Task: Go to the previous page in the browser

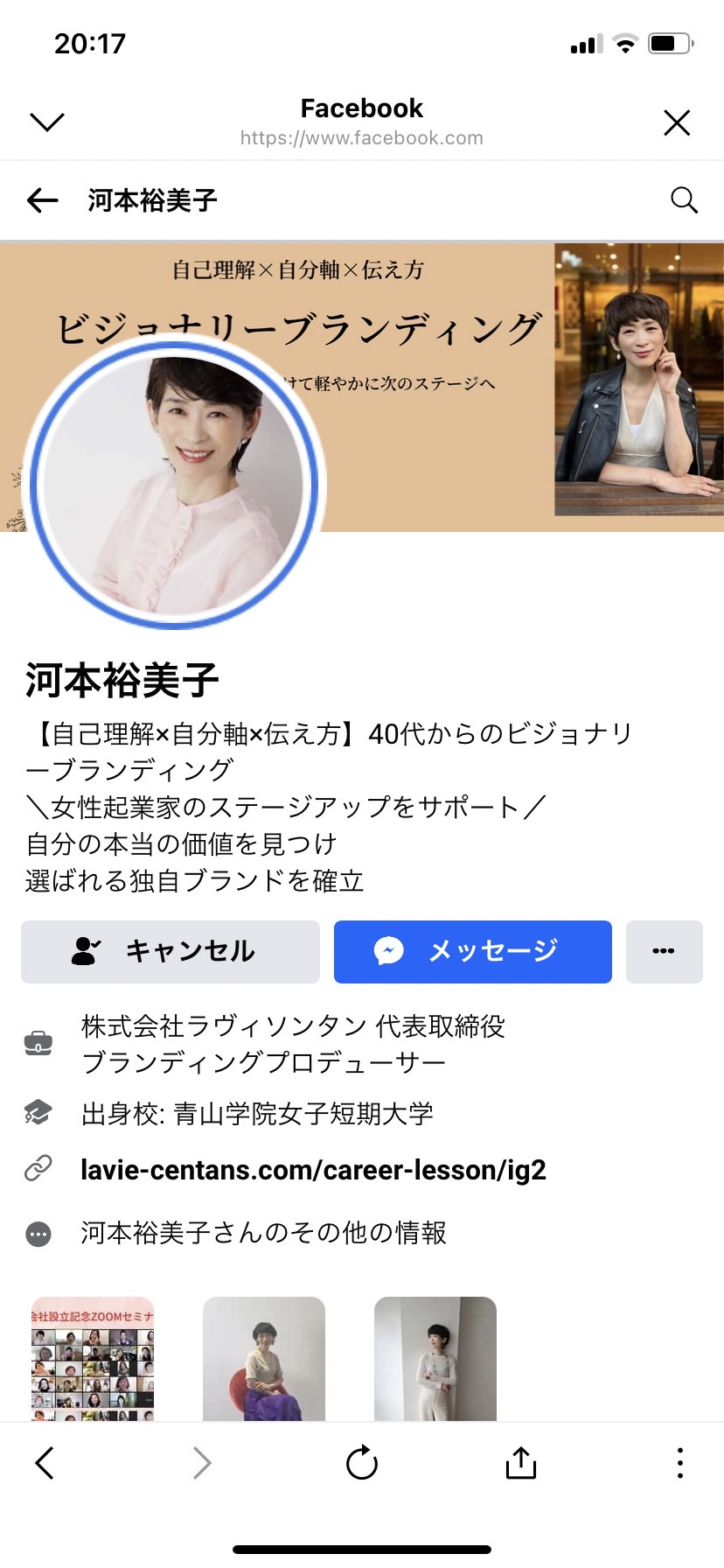Action: tap(45, 1462)
